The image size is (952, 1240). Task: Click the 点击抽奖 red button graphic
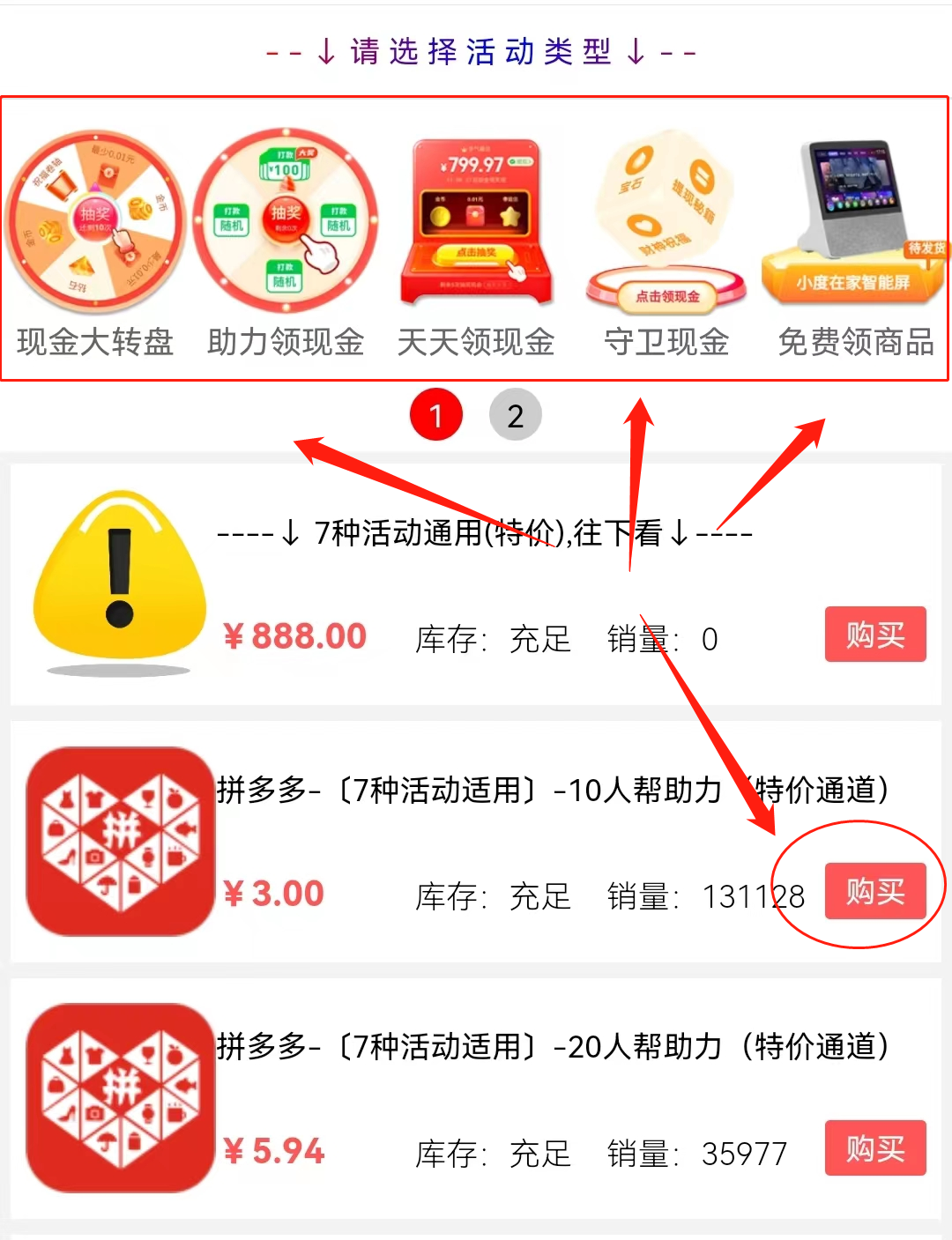476,250
